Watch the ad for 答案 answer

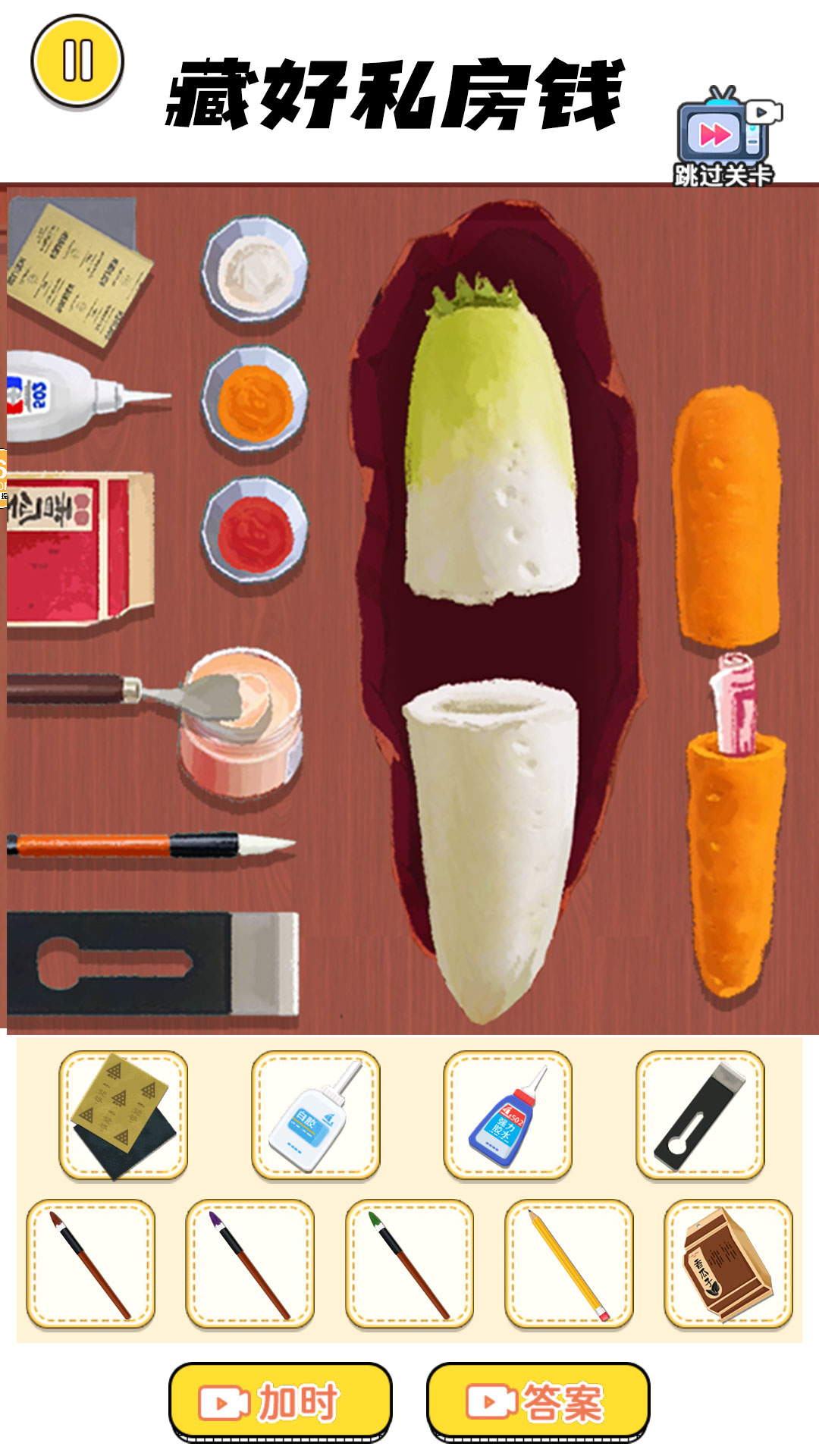tap(538, 1402)
